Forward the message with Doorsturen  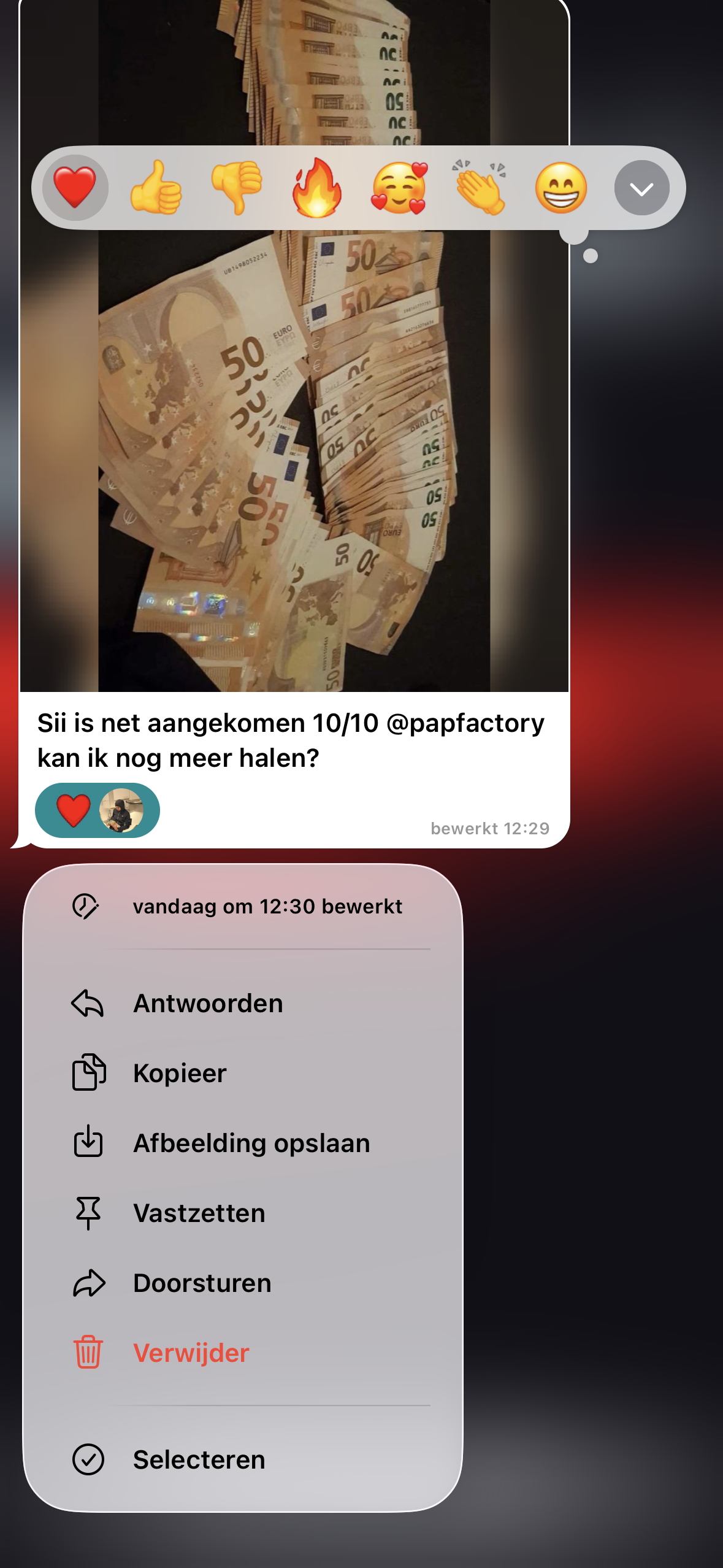tap(243, 1283)
